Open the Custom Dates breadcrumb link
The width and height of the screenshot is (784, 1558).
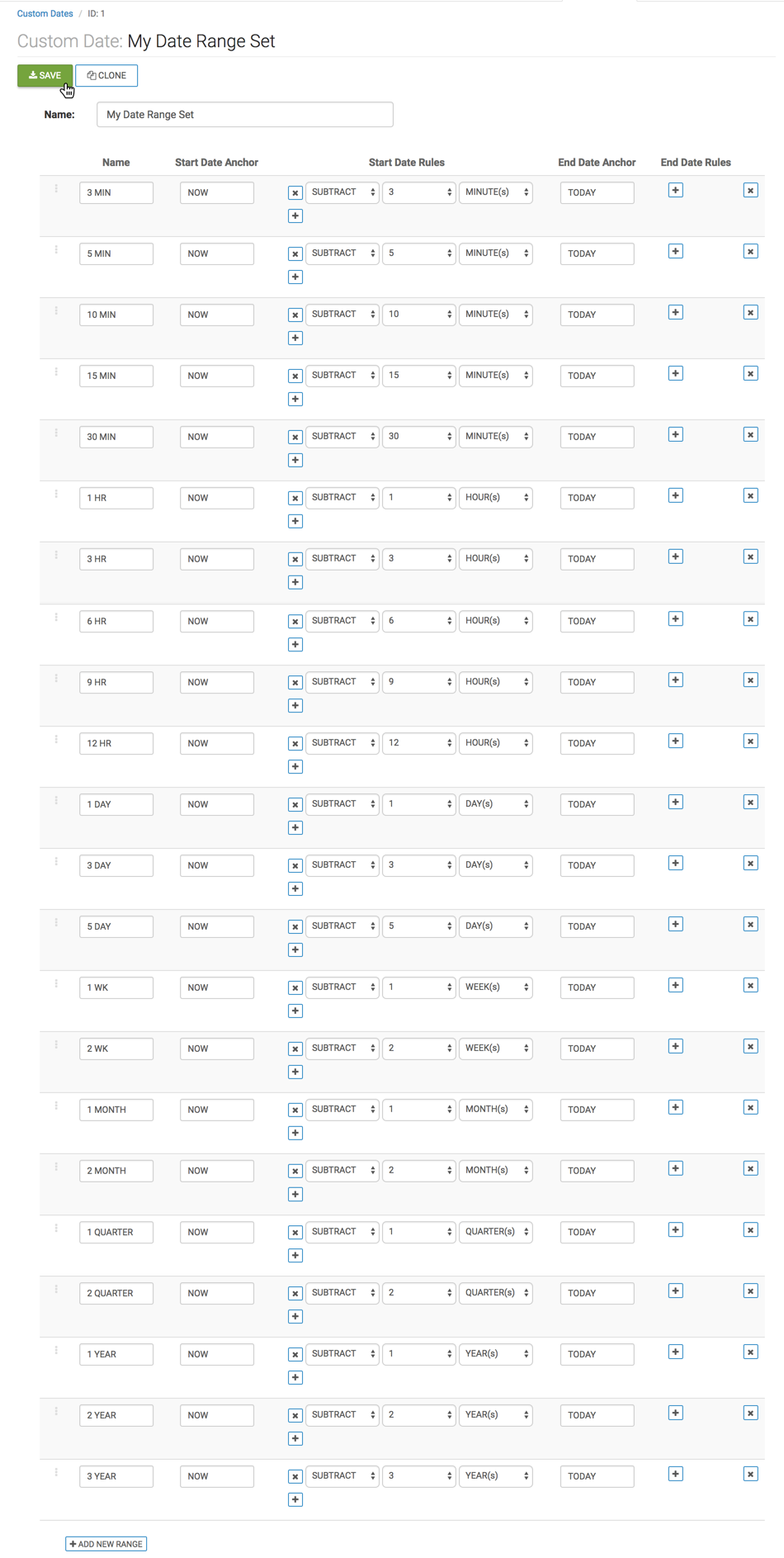[45, 13]
